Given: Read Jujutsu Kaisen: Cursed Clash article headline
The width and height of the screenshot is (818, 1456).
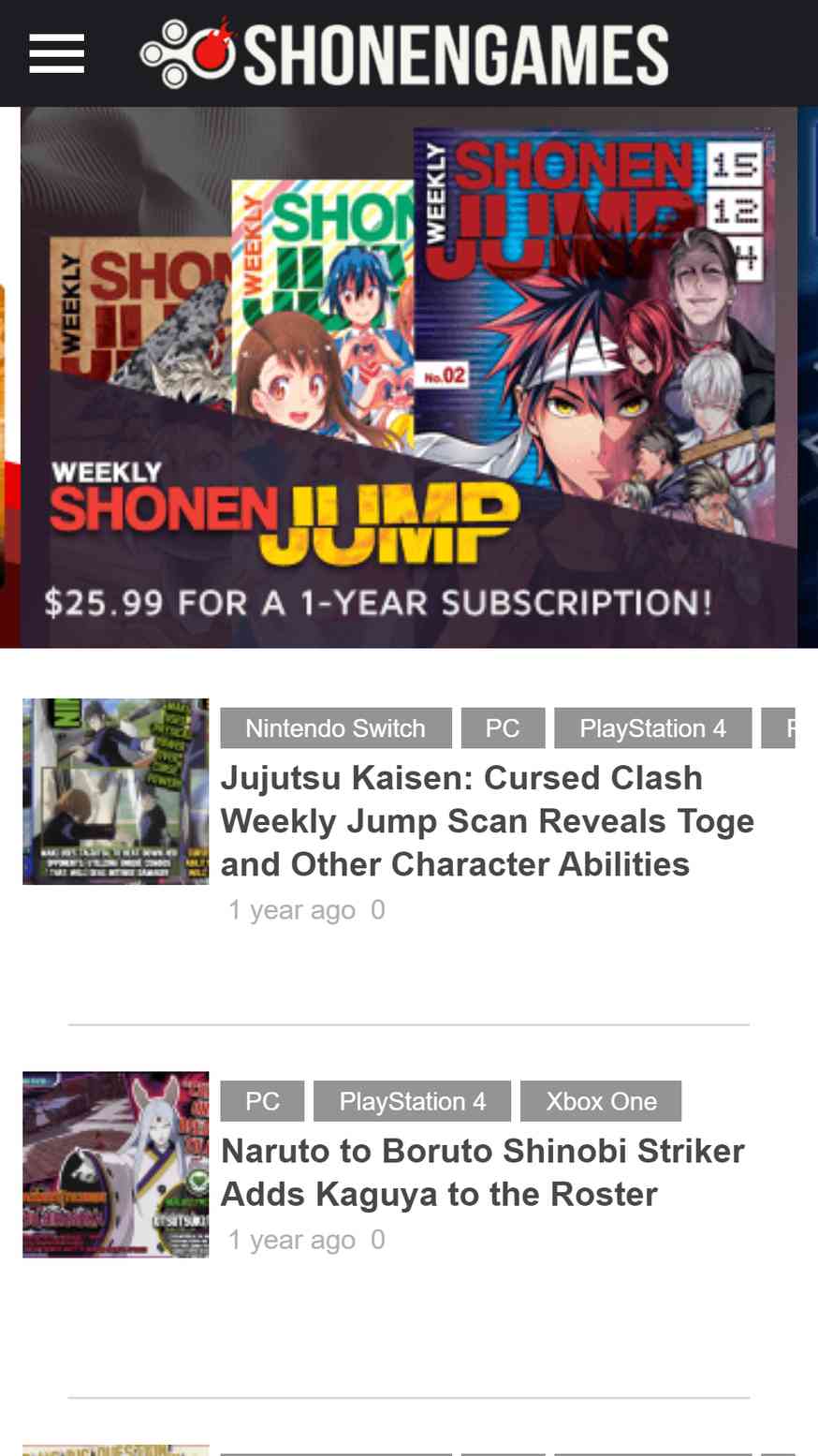Looking at the screenshot, I should click(488, 821).
